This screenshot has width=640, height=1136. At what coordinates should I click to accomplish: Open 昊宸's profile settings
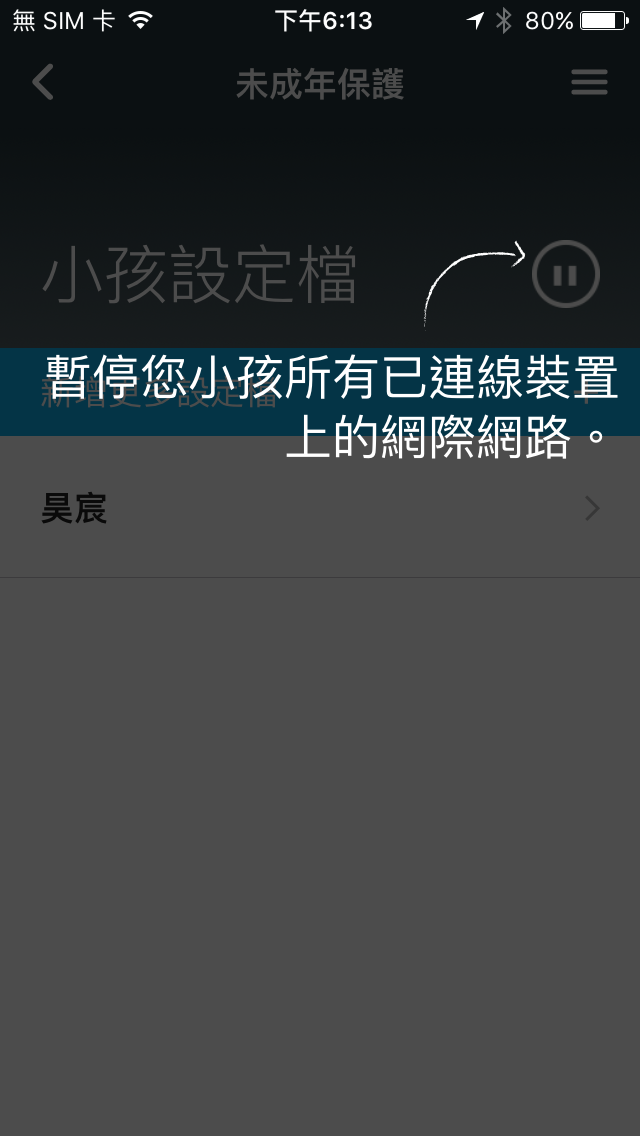(320, 510)
